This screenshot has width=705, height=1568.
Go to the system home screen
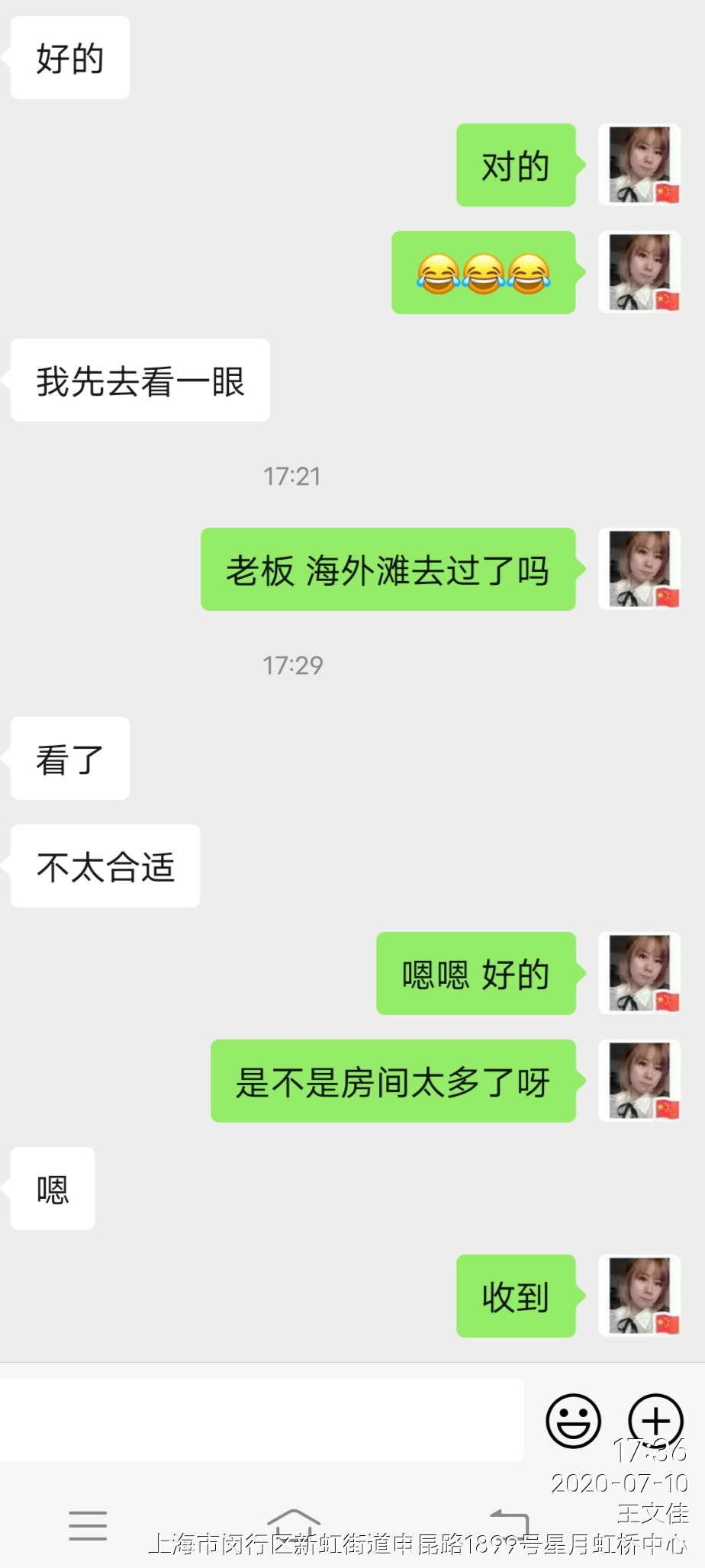(x=294, y=1524)
